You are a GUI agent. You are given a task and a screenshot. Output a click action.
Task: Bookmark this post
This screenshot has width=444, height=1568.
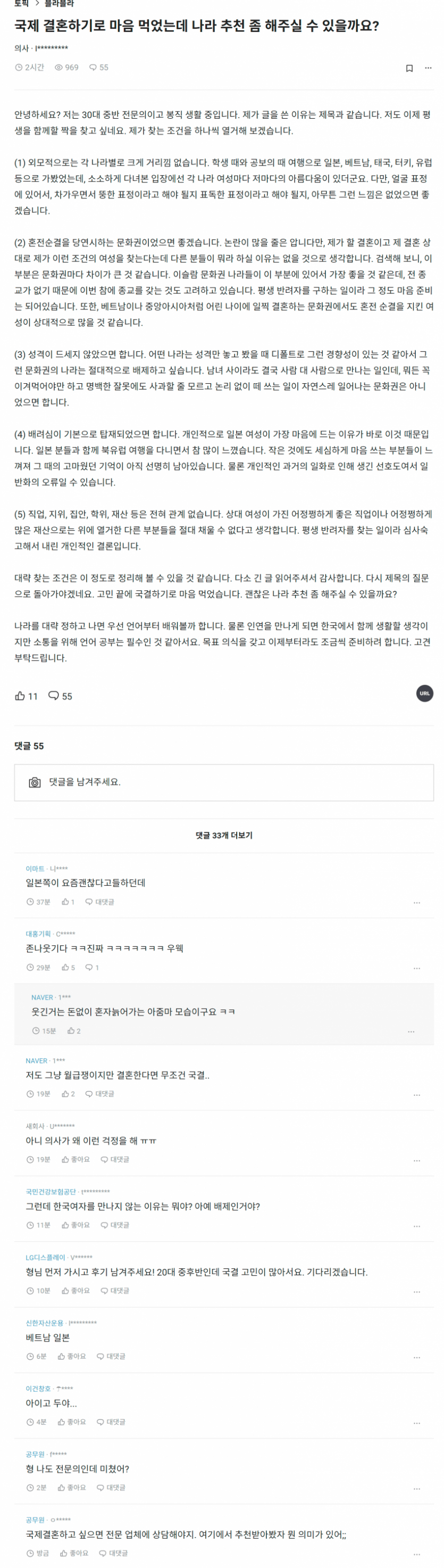[x=409, y=68]
